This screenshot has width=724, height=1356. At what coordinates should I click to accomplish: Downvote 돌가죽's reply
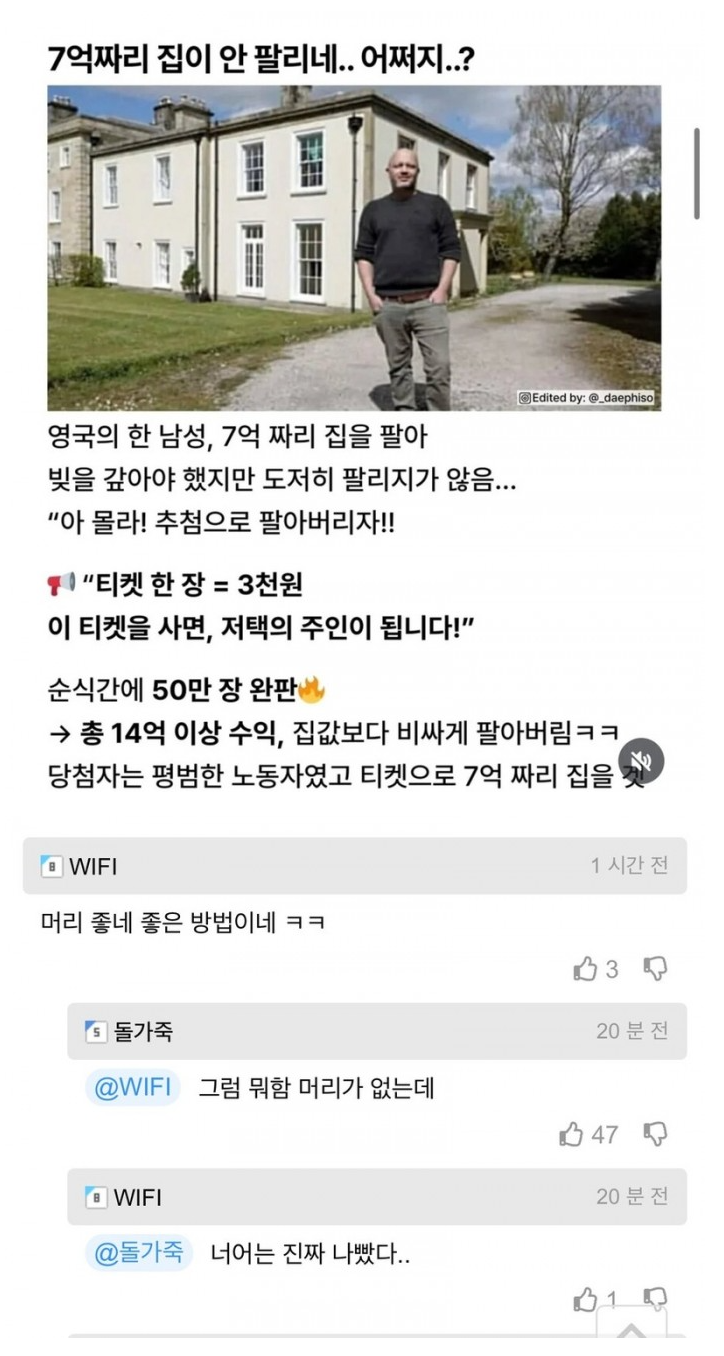pyautogui.click(x=656, y=1134)
